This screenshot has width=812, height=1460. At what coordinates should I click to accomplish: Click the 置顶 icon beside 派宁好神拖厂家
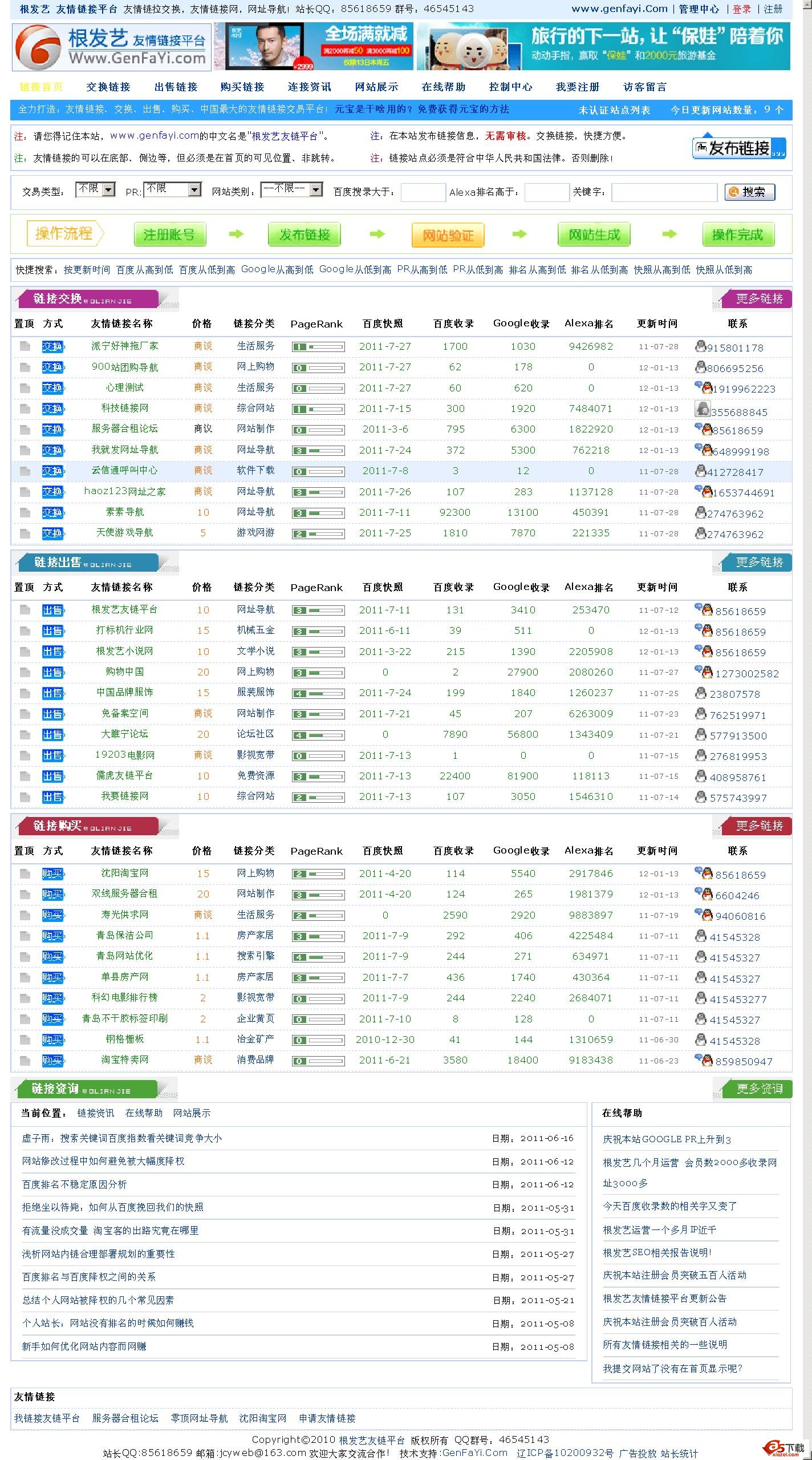[x=25, y=347]
